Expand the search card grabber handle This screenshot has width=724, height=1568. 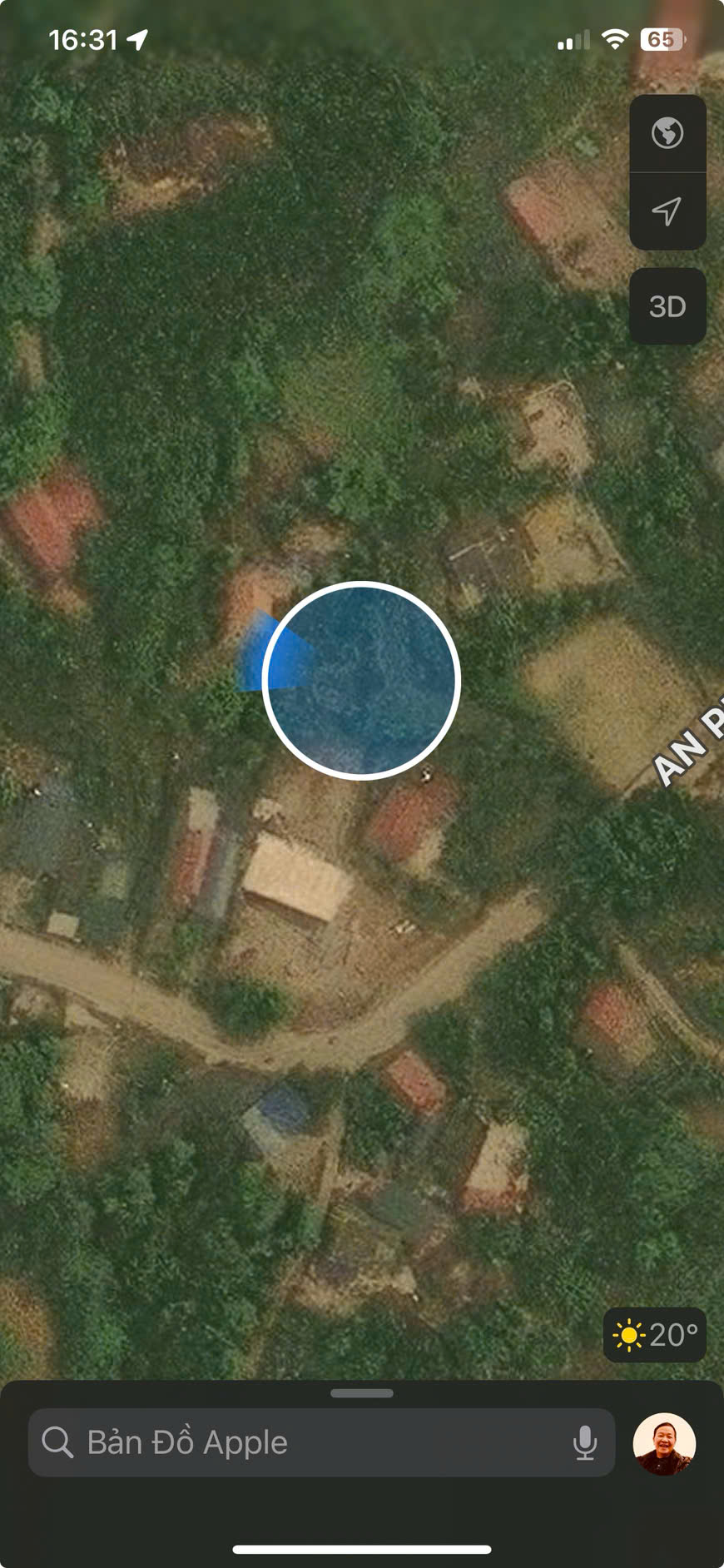(362, 1393)
